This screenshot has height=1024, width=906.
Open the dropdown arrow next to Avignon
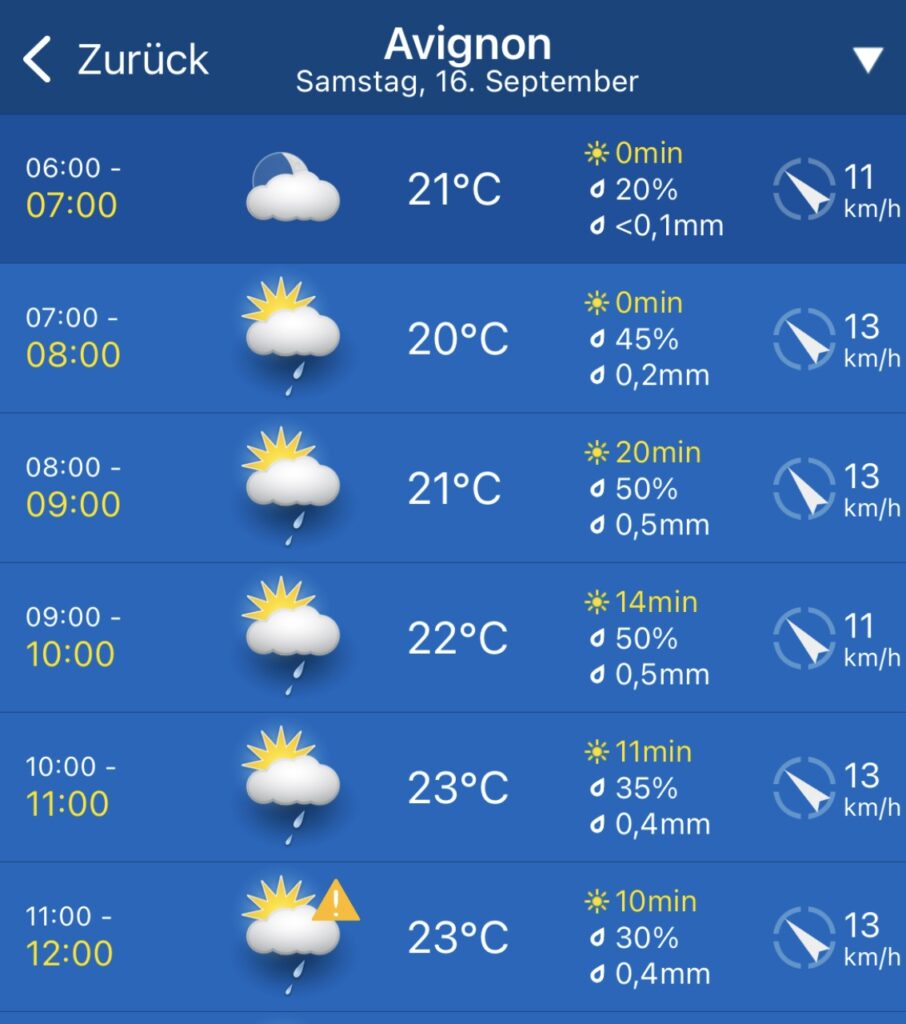[867, 60]
